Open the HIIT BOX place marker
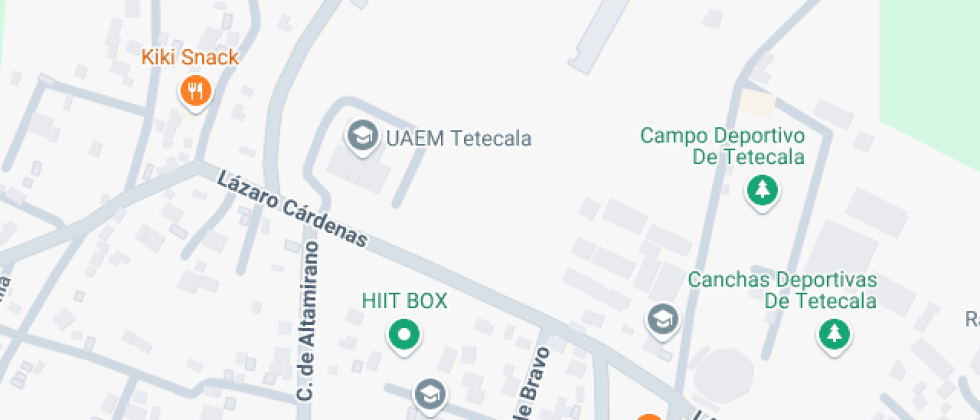 404,334
